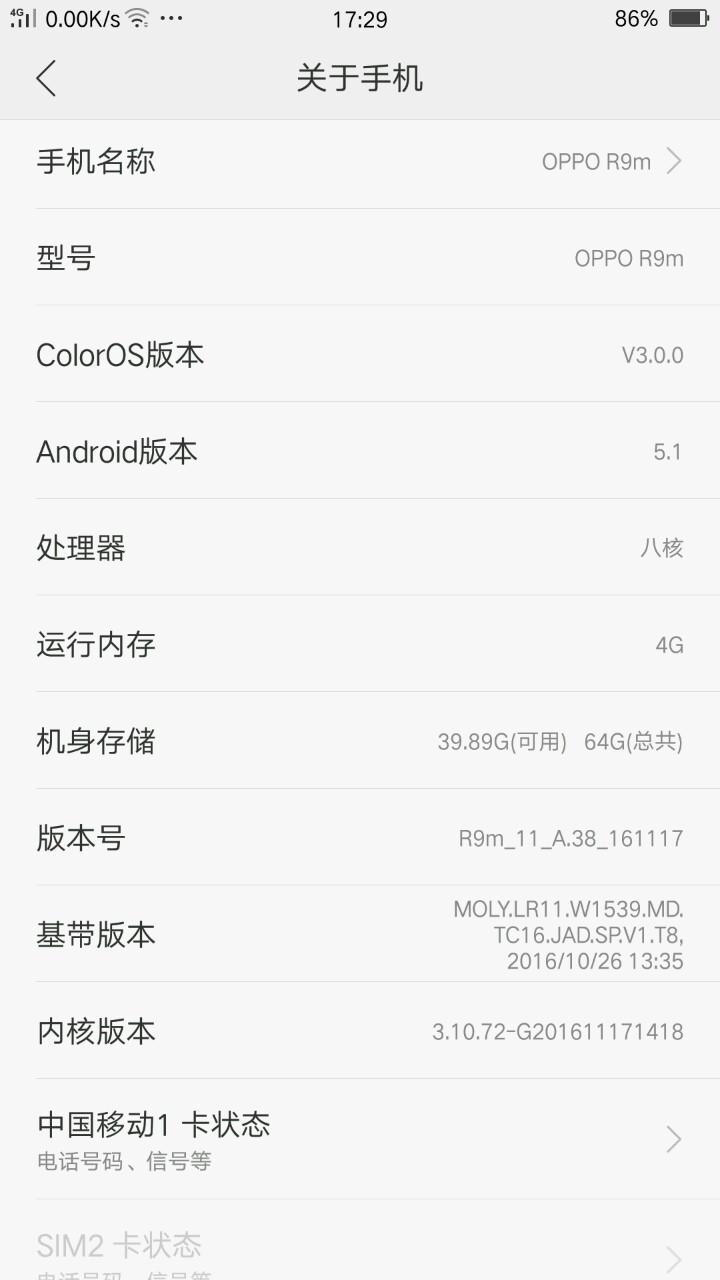Open the 手机名称 row

coord(360,161)
